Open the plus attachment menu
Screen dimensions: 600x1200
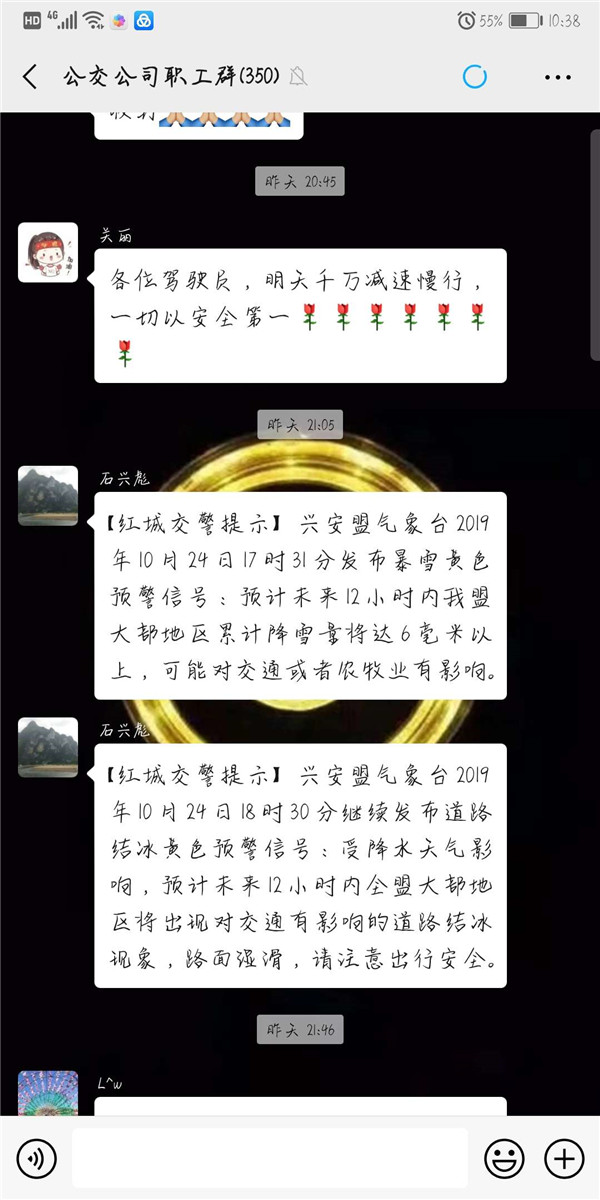click(x=563, y=1159)
